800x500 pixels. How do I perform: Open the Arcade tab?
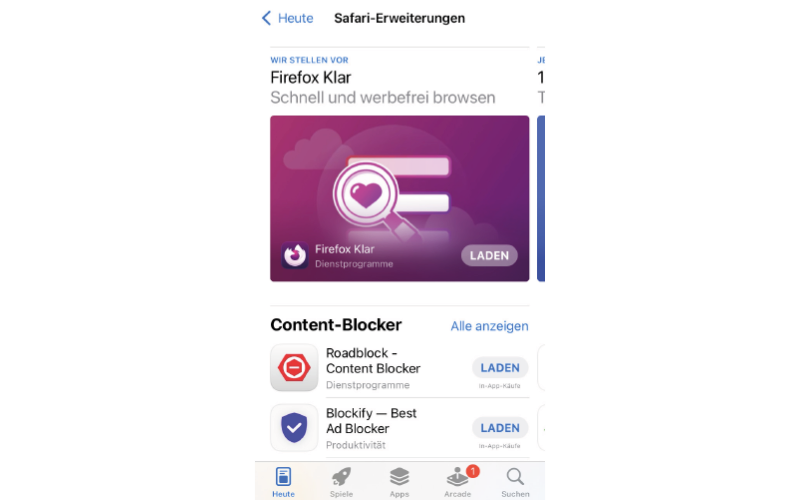coord(457,481)
